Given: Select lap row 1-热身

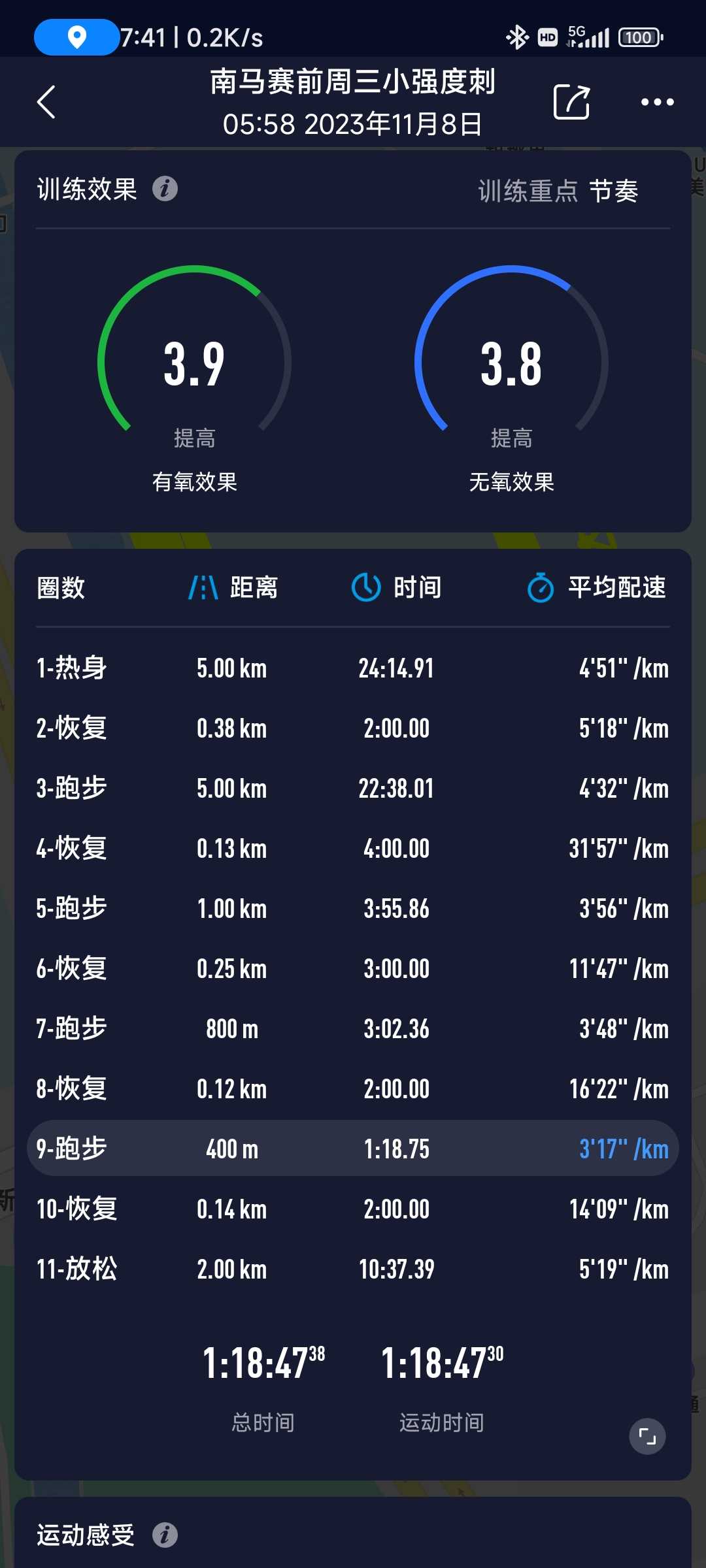Looking at the screenshot, I should pyautogui.click(x=353, y=668).
